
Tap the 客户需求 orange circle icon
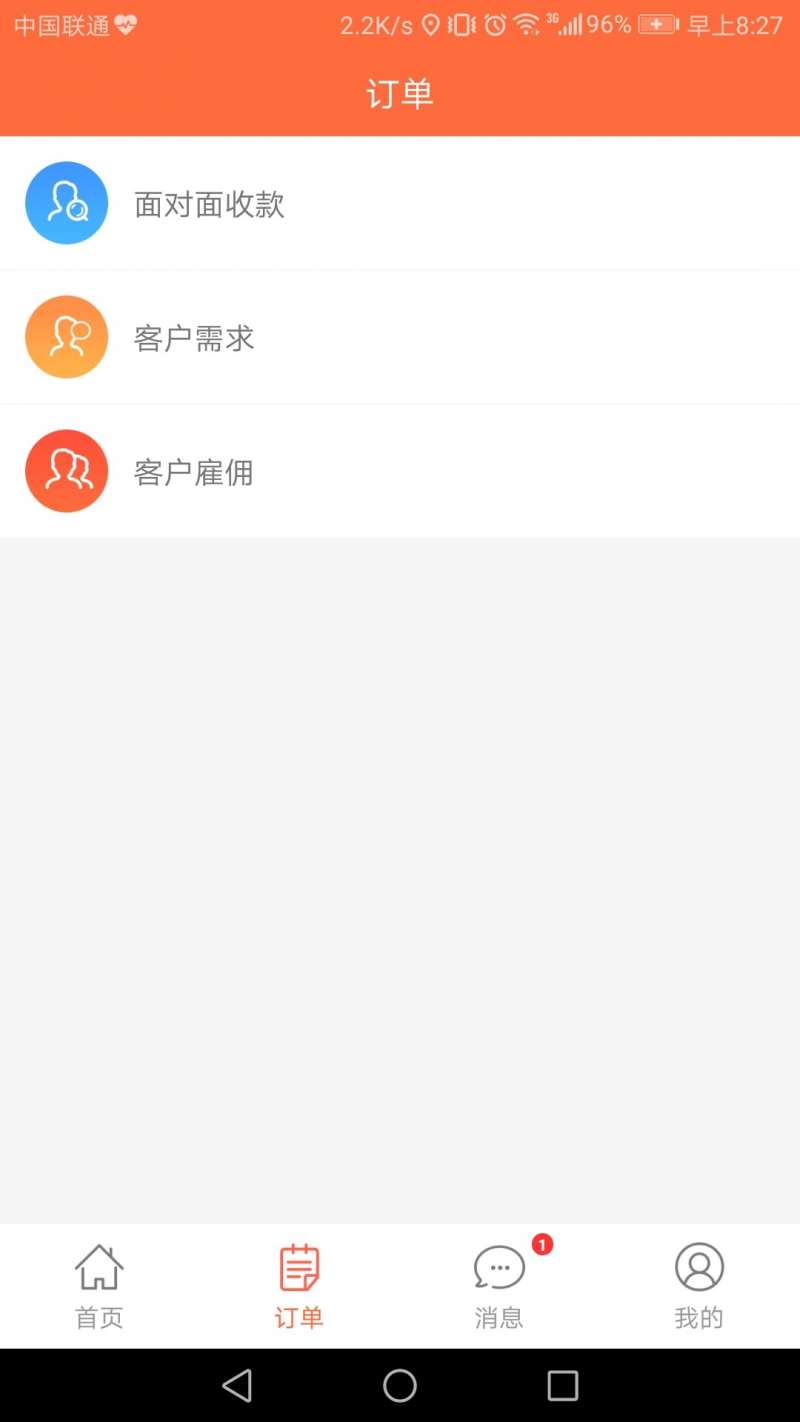pos(66,337)
